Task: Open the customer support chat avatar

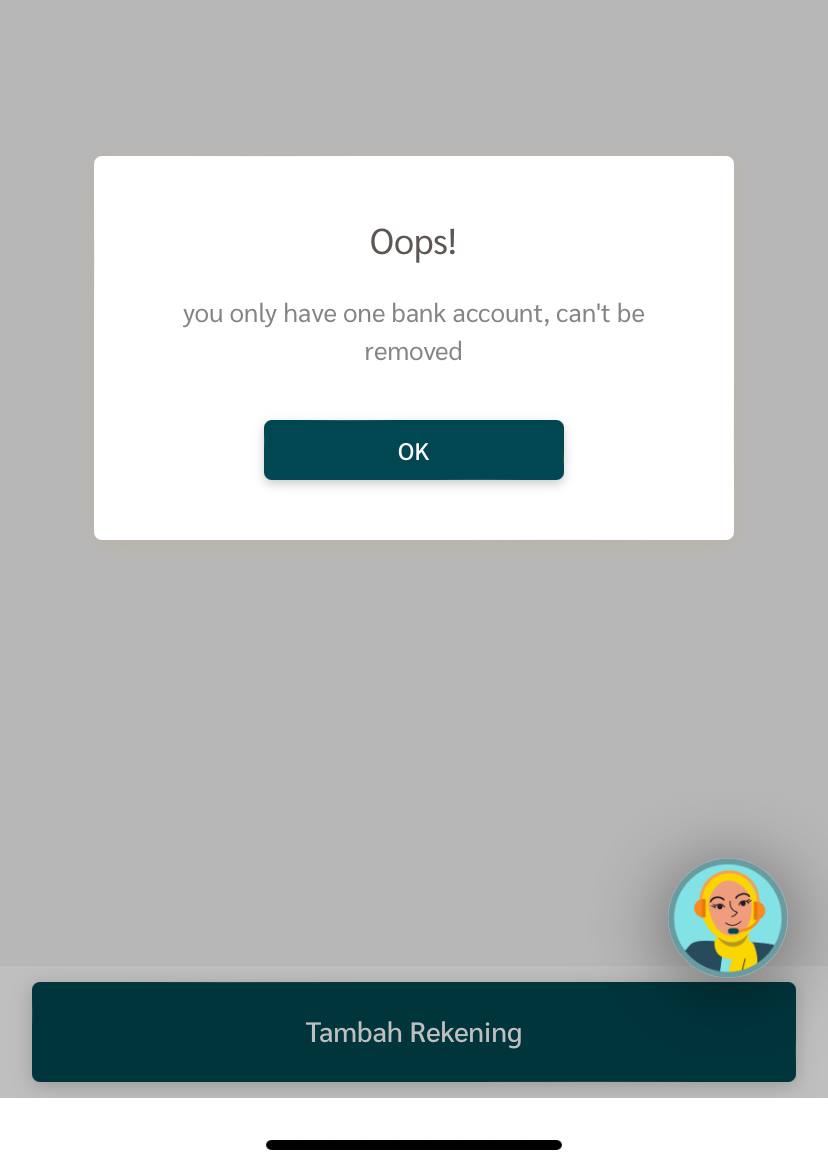Action: tap(728, 918)
